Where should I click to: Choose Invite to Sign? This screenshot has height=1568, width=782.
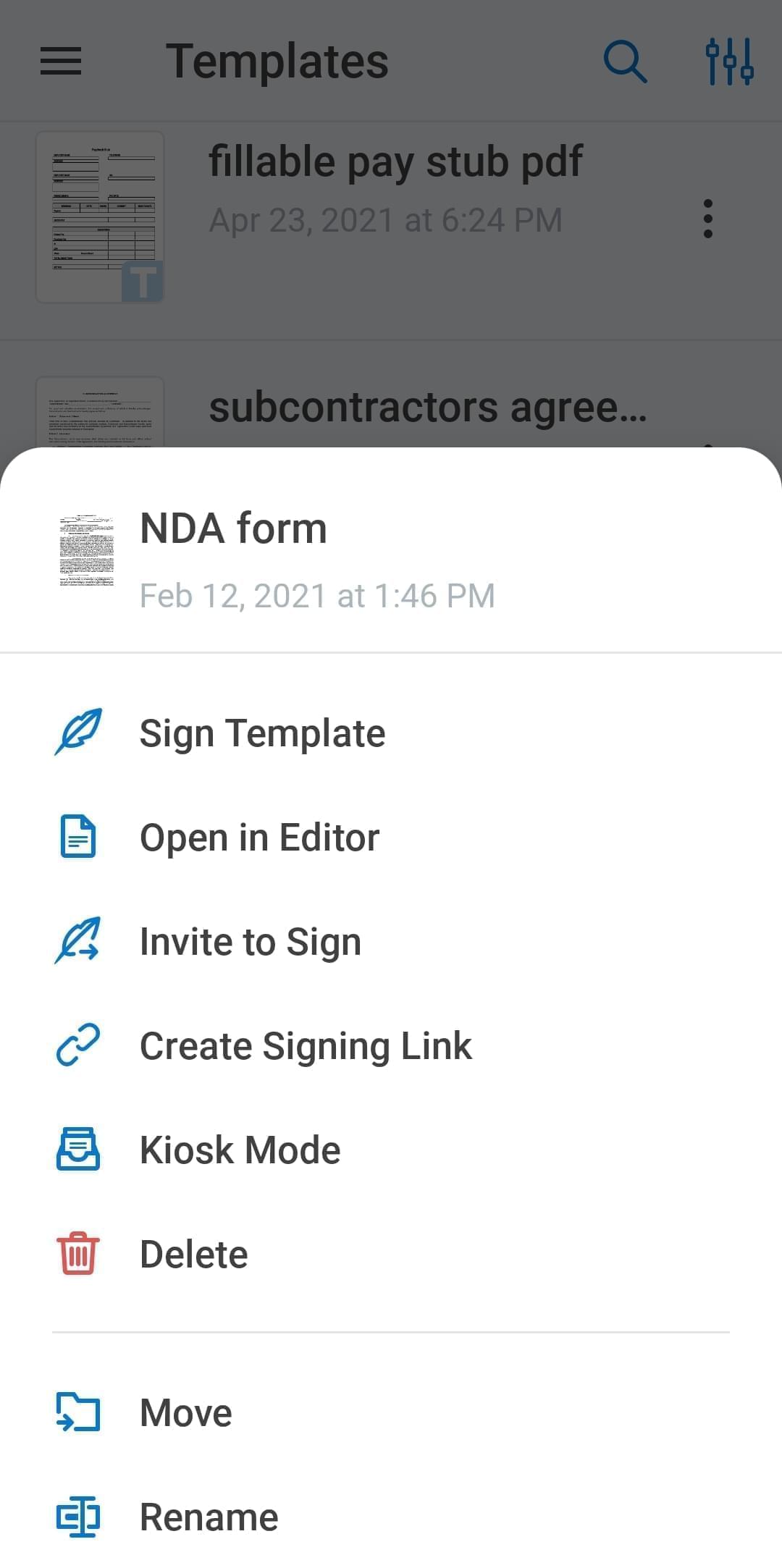[x=250, y=941]
